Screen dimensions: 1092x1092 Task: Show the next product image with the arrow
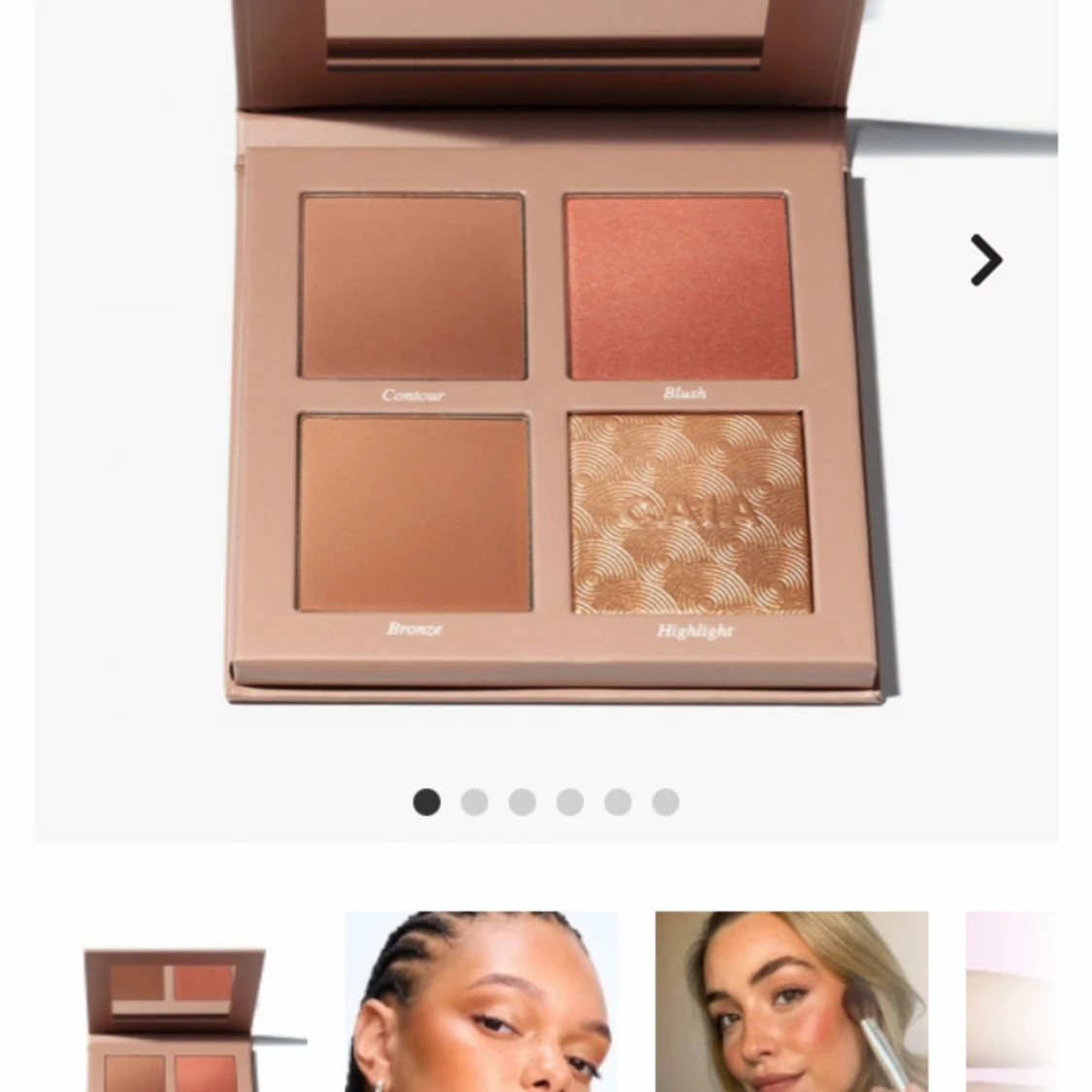click(x=985, y=260)
